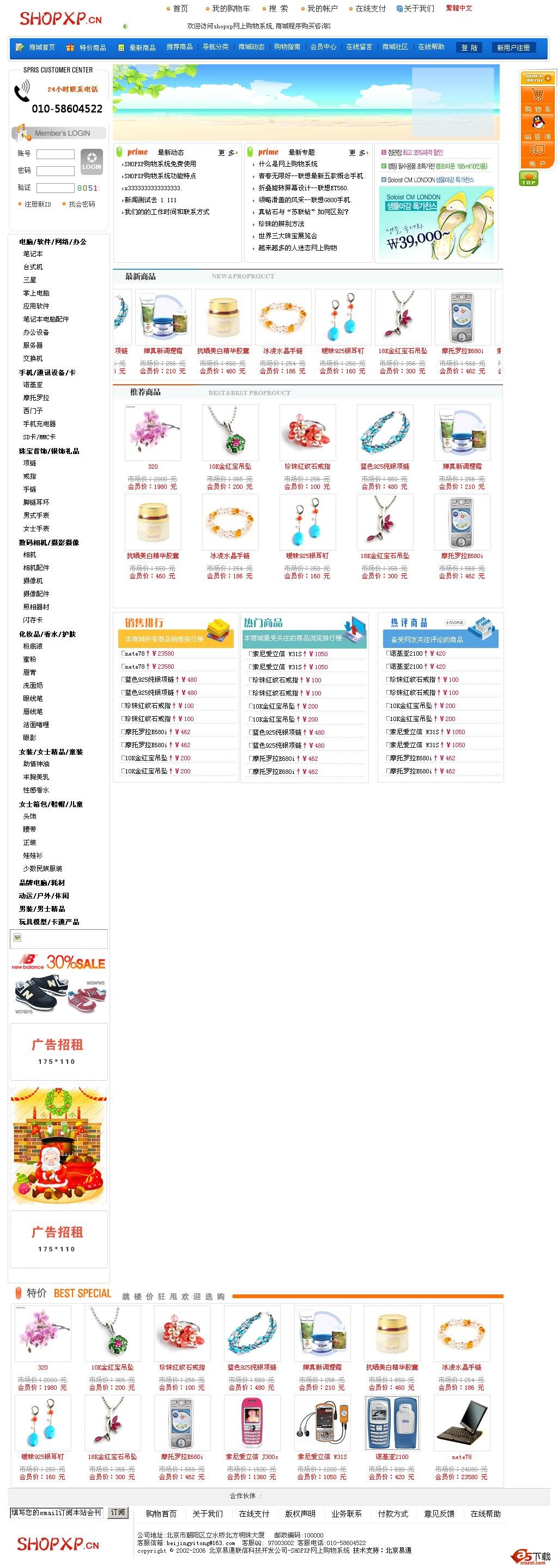The height and width of the screenshot is (1568, 558).
Task: Open the 找会密码 link
Action: coord(82,204)
